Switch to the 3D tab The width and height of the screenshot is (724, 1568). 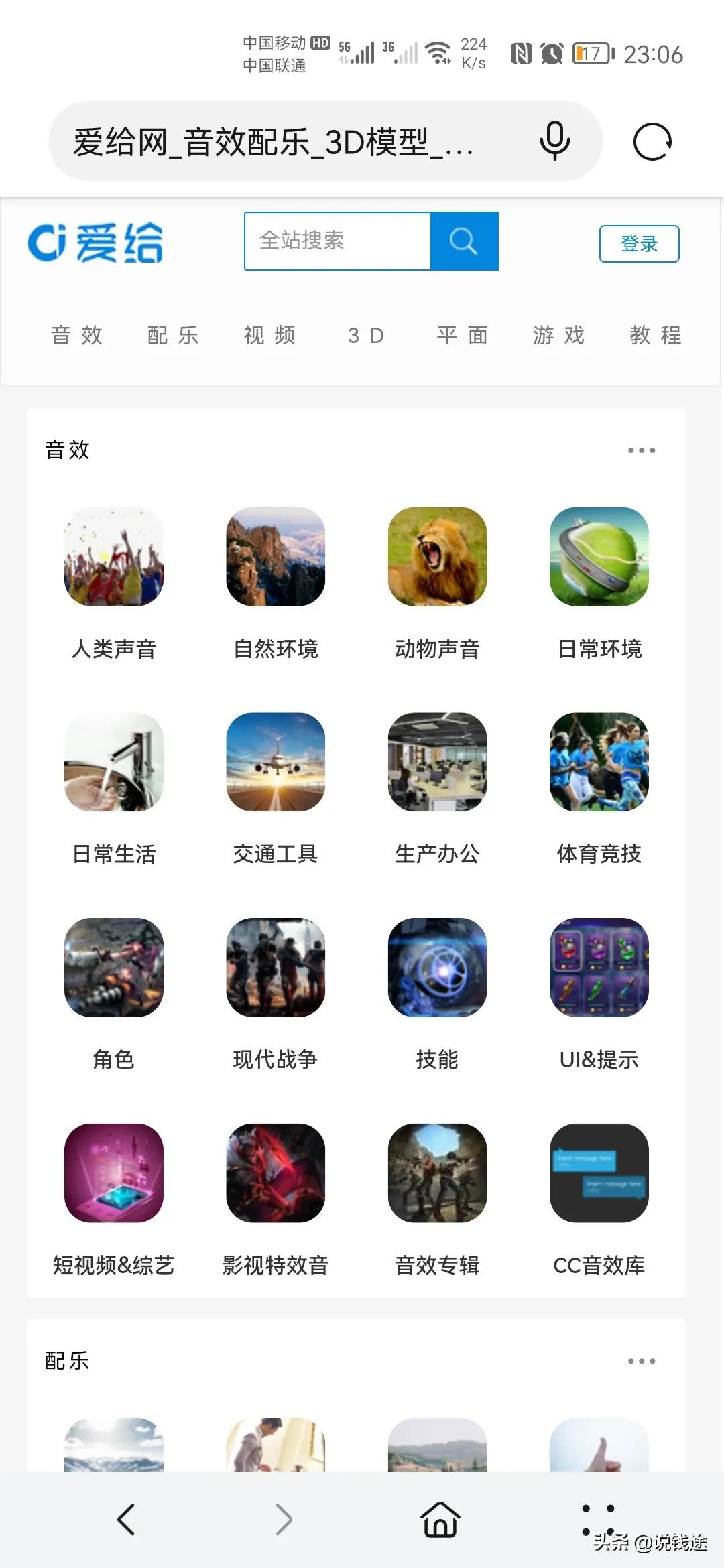coord(365,335)
